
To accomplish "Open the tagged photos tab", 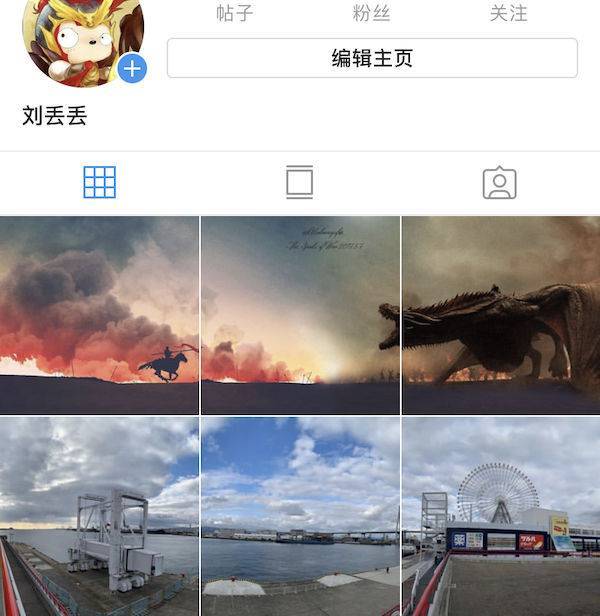I will 499,182.
